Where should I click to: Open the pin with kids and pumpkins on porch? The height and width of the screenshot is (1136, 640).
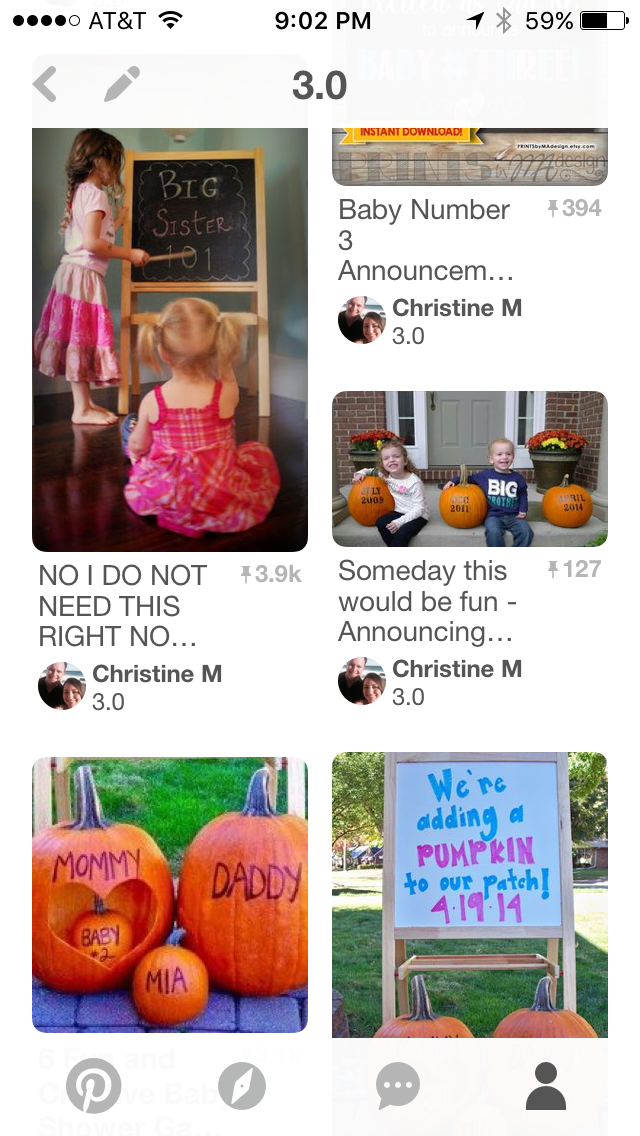470,468
